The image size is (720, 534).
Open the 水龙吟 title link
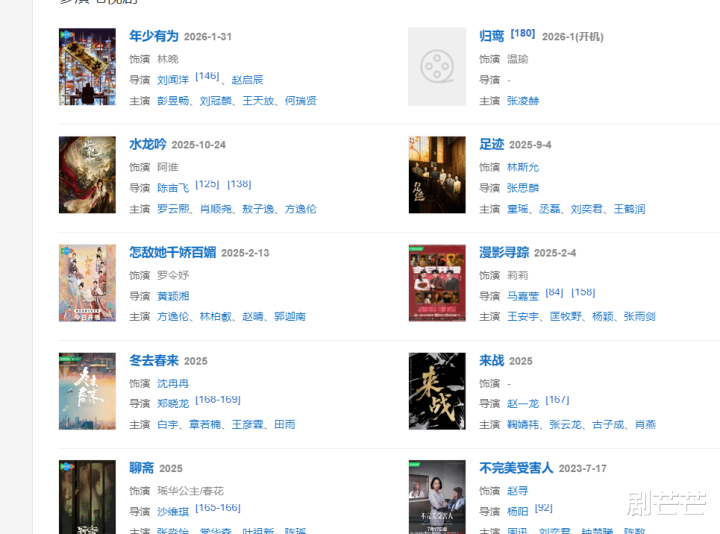pos(146,144)
